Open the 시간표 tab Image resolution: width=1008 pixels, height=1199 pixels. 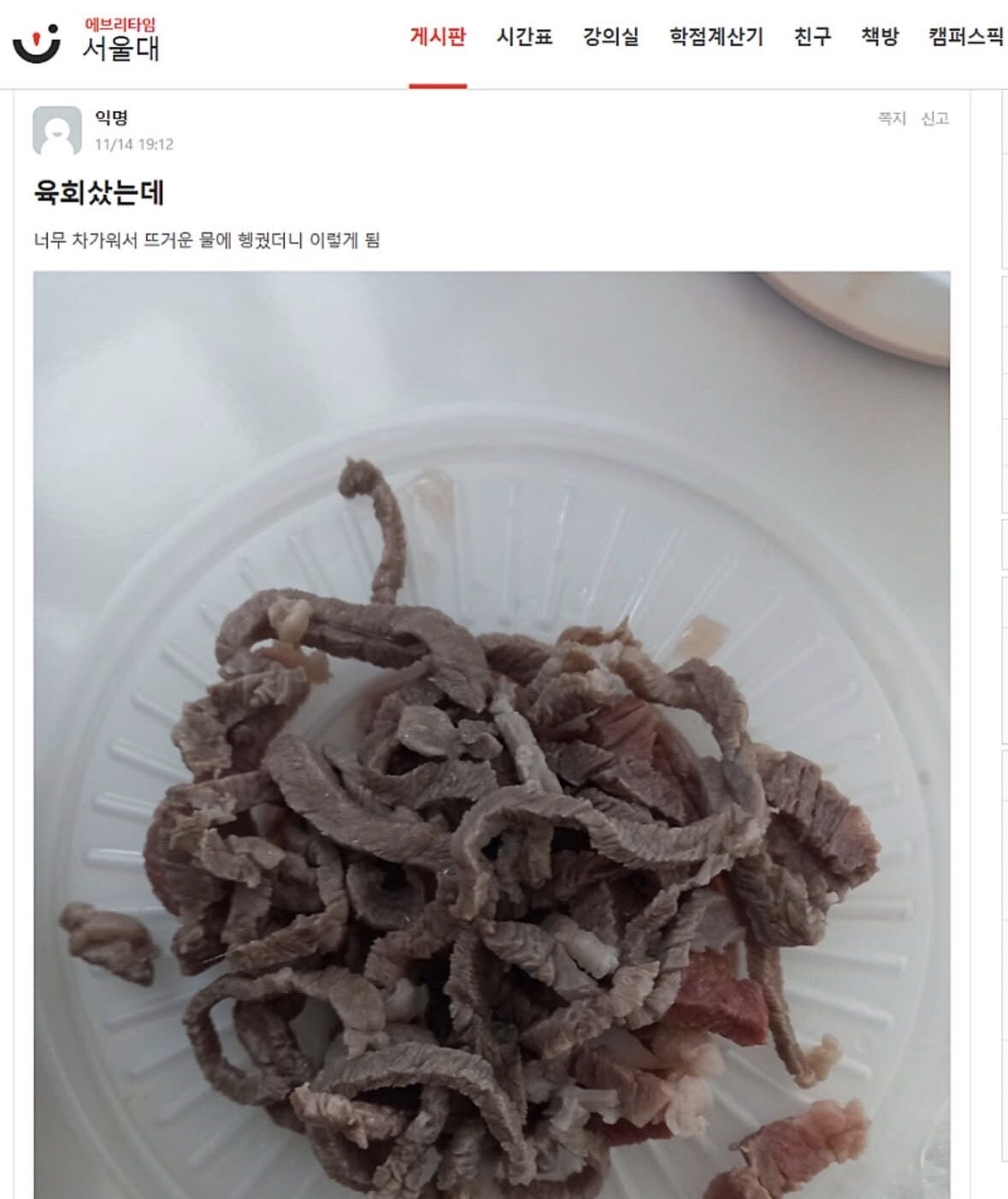coord(524,37)
